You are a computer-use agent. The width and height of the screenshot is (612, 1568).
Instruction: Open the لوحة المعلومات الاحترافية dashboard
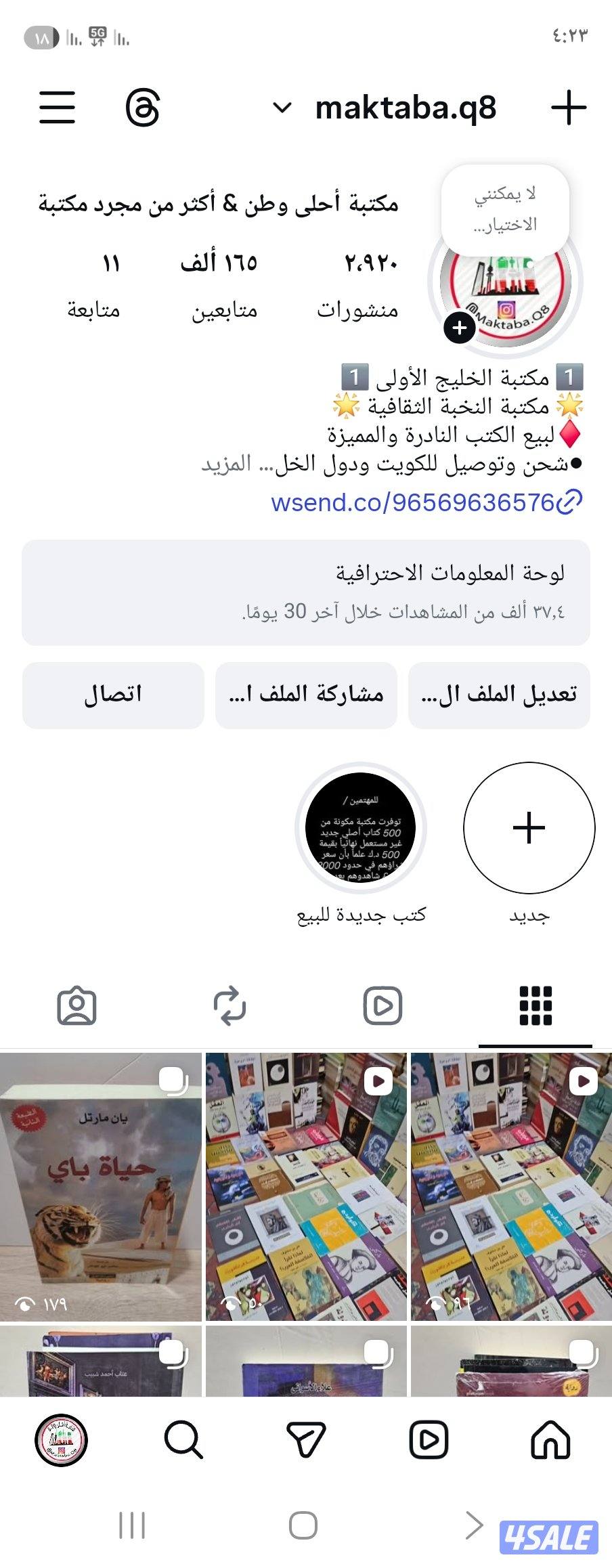(x=306, y=590)
